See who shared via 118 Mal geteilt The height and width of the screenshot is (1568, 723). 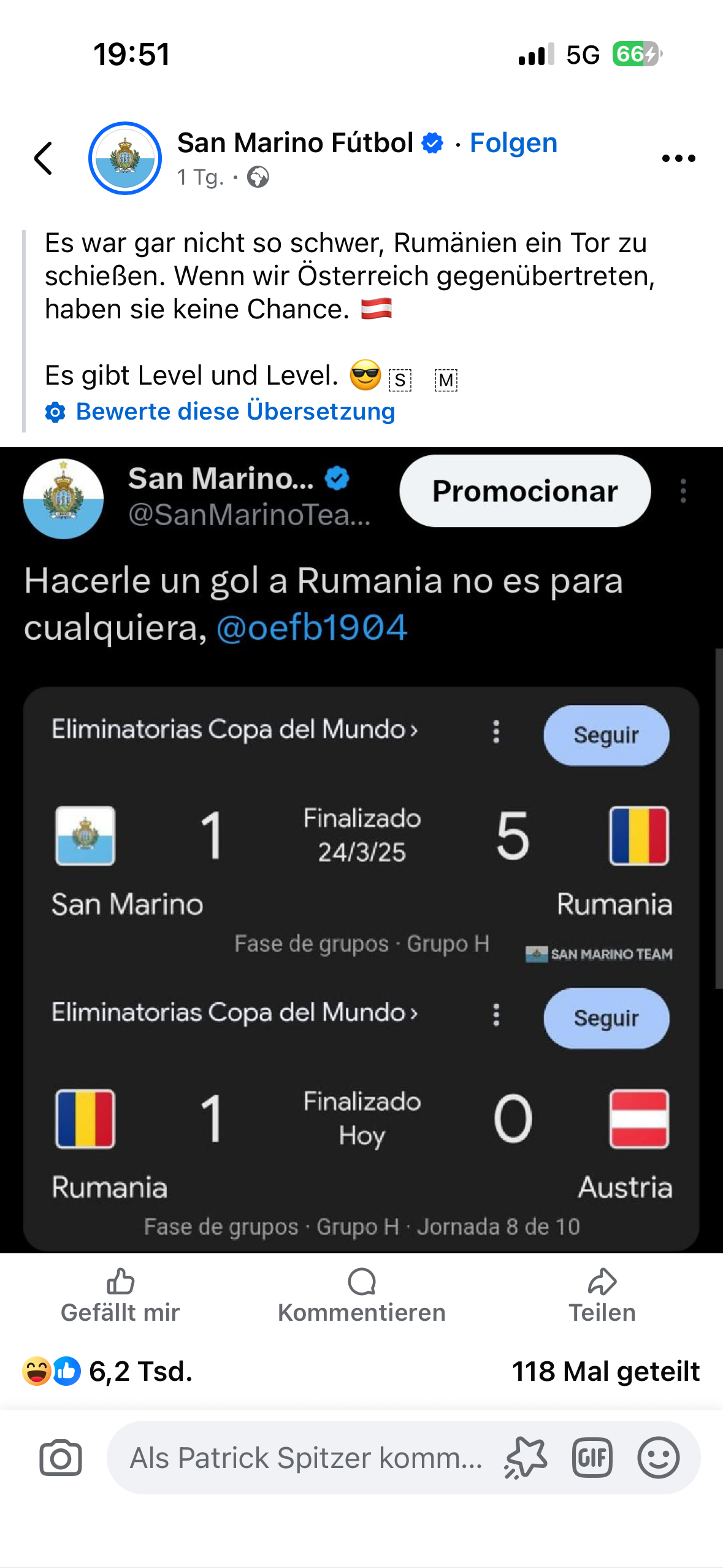pyautogui.click(x=605, y=1371)
